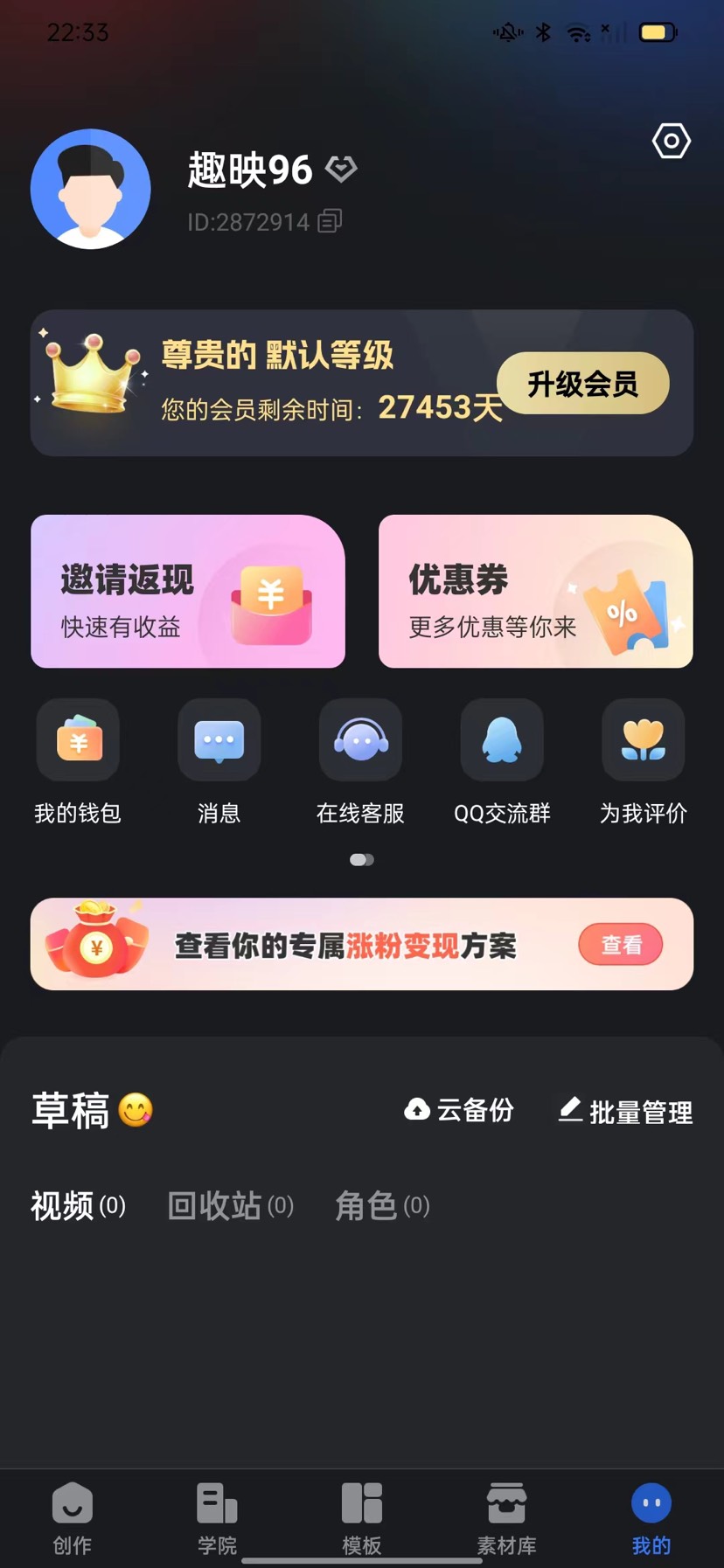Open the 邀请返现 invite cashback card
Screen dimensions: 724x1568
188,592
